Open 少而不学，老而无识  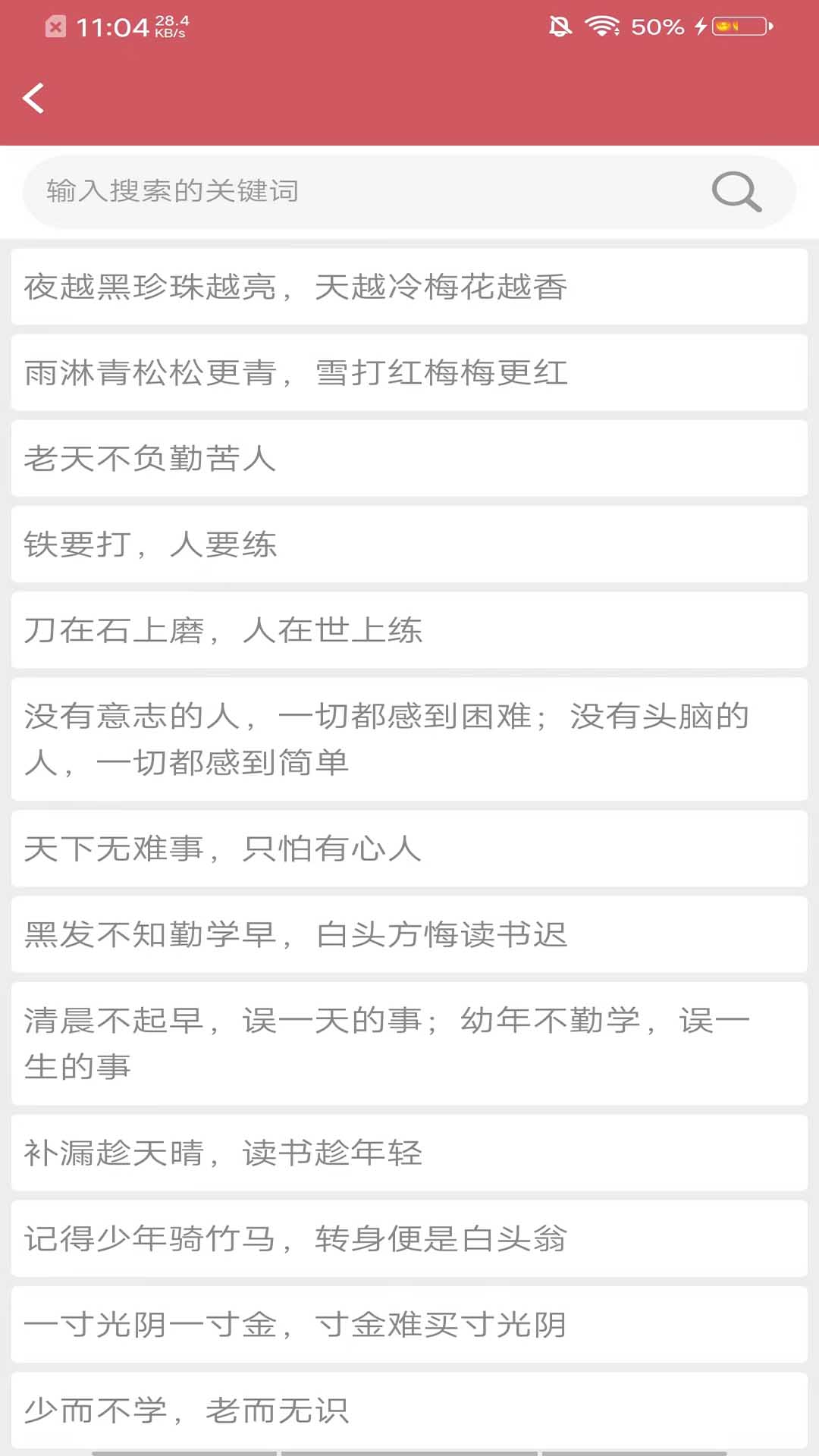click(x=409, y=1409)
